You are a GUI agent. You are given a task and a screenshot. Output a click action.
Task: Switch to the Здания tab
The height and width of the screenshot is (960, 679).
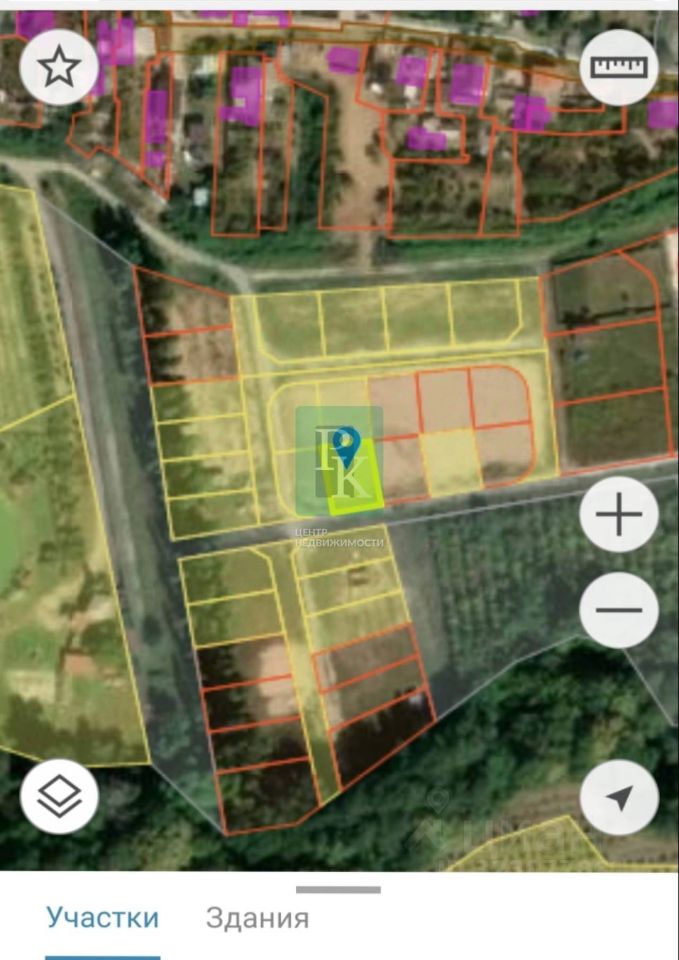tap(257, 918)
